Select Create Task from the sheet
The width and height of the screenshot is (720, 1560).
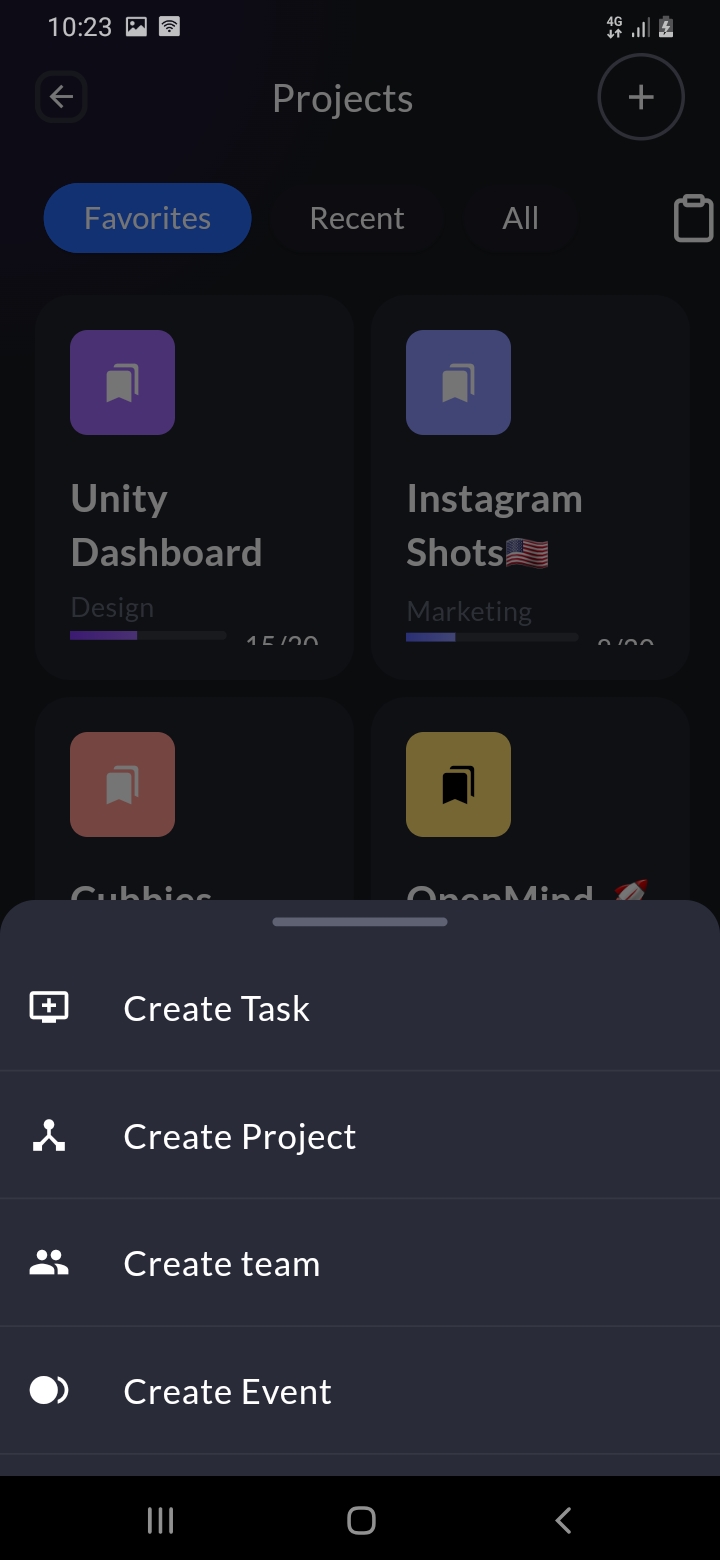216,1008
